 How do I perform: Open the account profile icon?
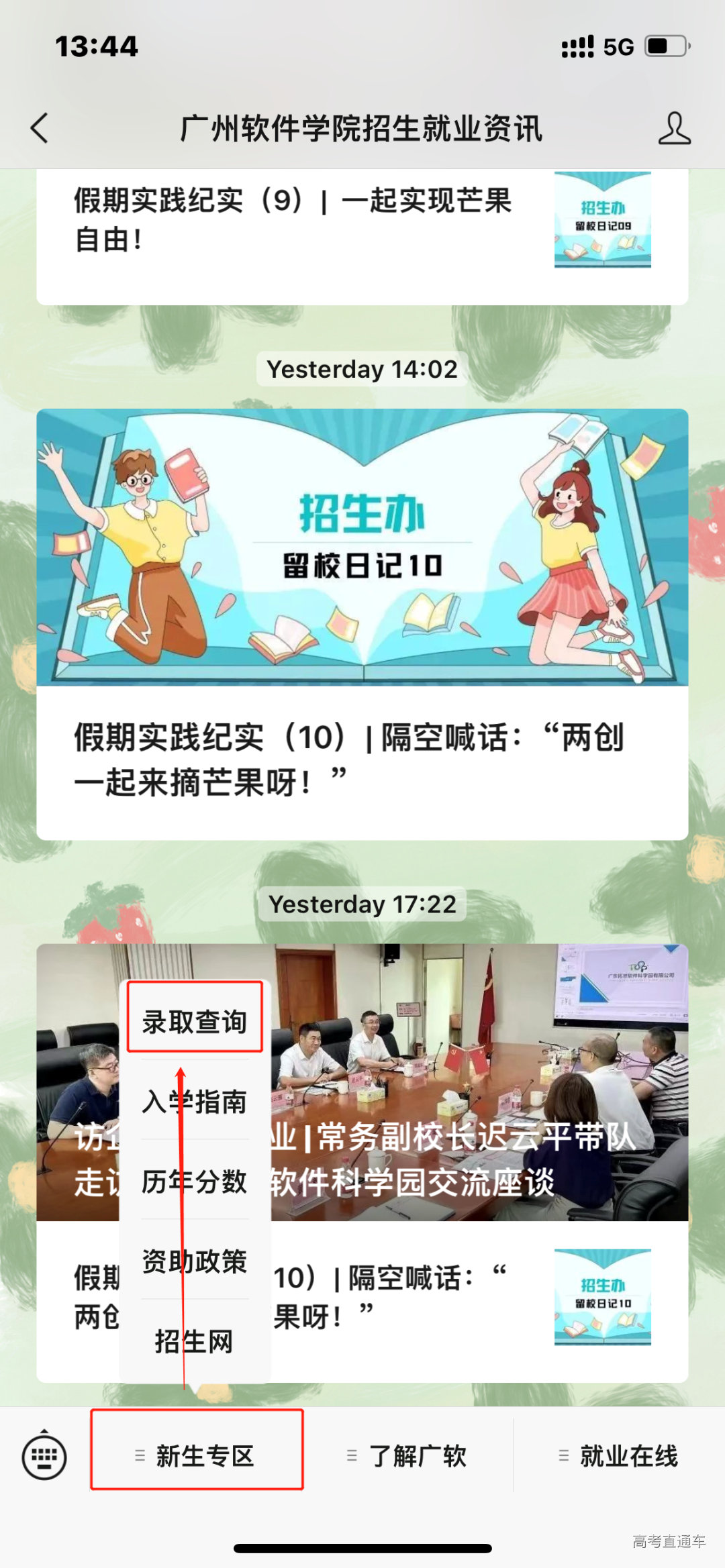(674, 128)
